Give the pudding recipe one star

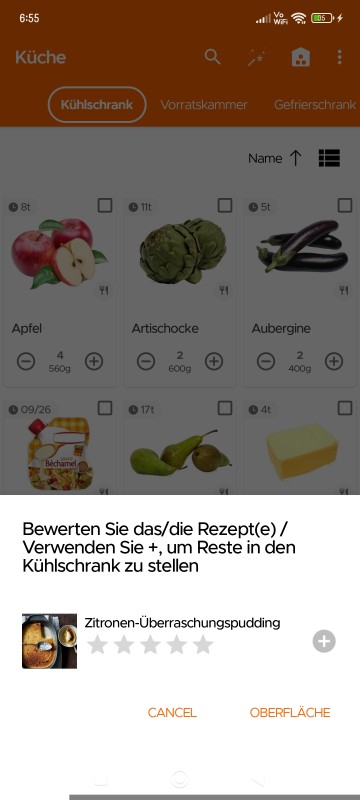point(97,644)
